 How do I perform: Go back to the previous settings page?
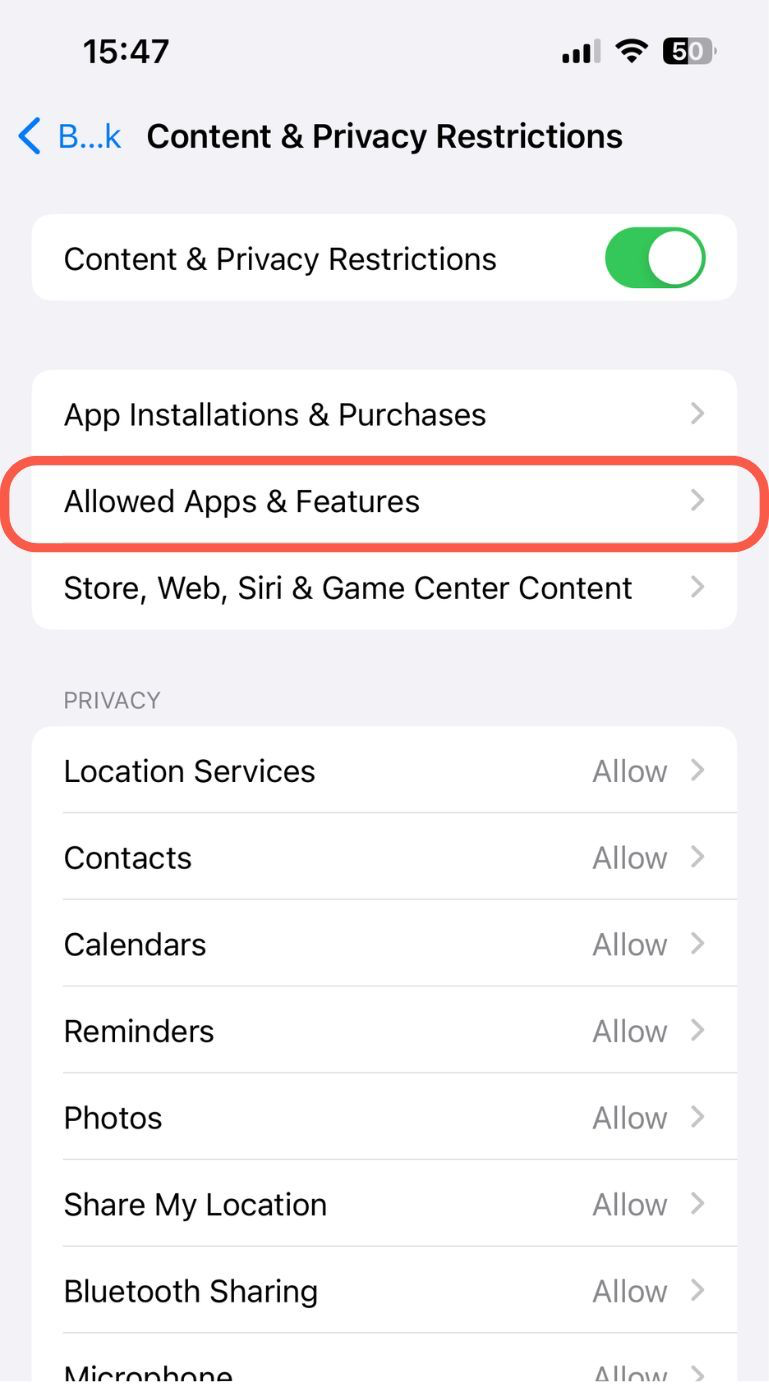click(70, 136)
